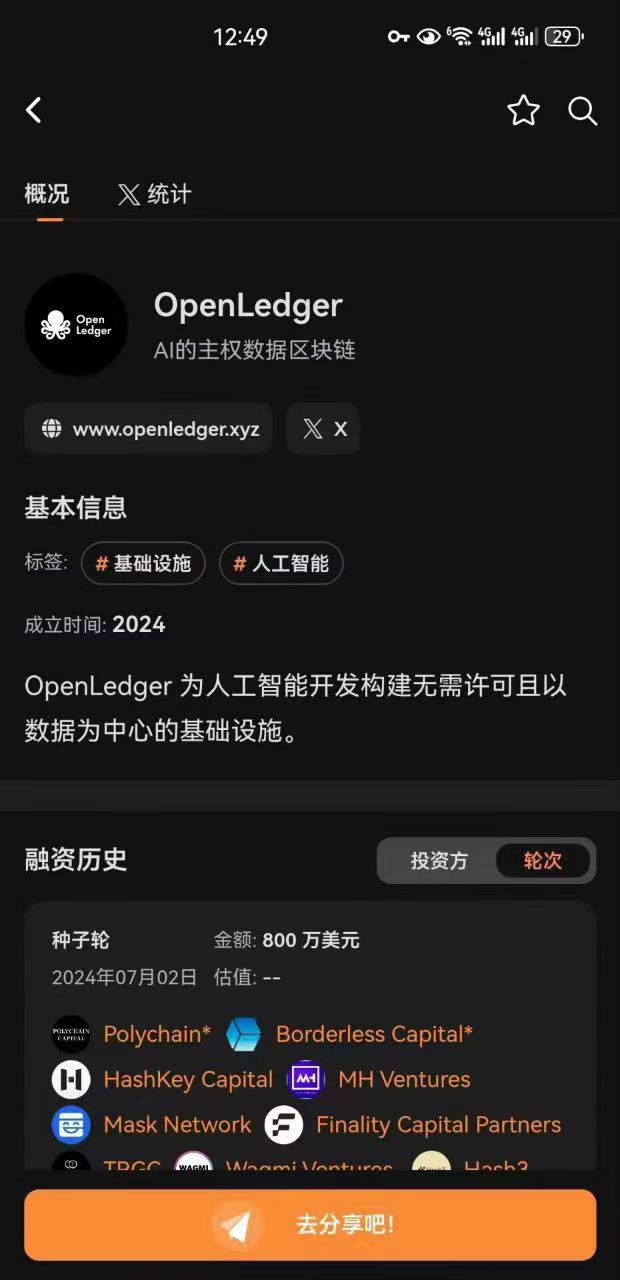Favorite OpenLedger with the star icon
The height and width of the screenshot is (1280, 620).
click(523, 110)
